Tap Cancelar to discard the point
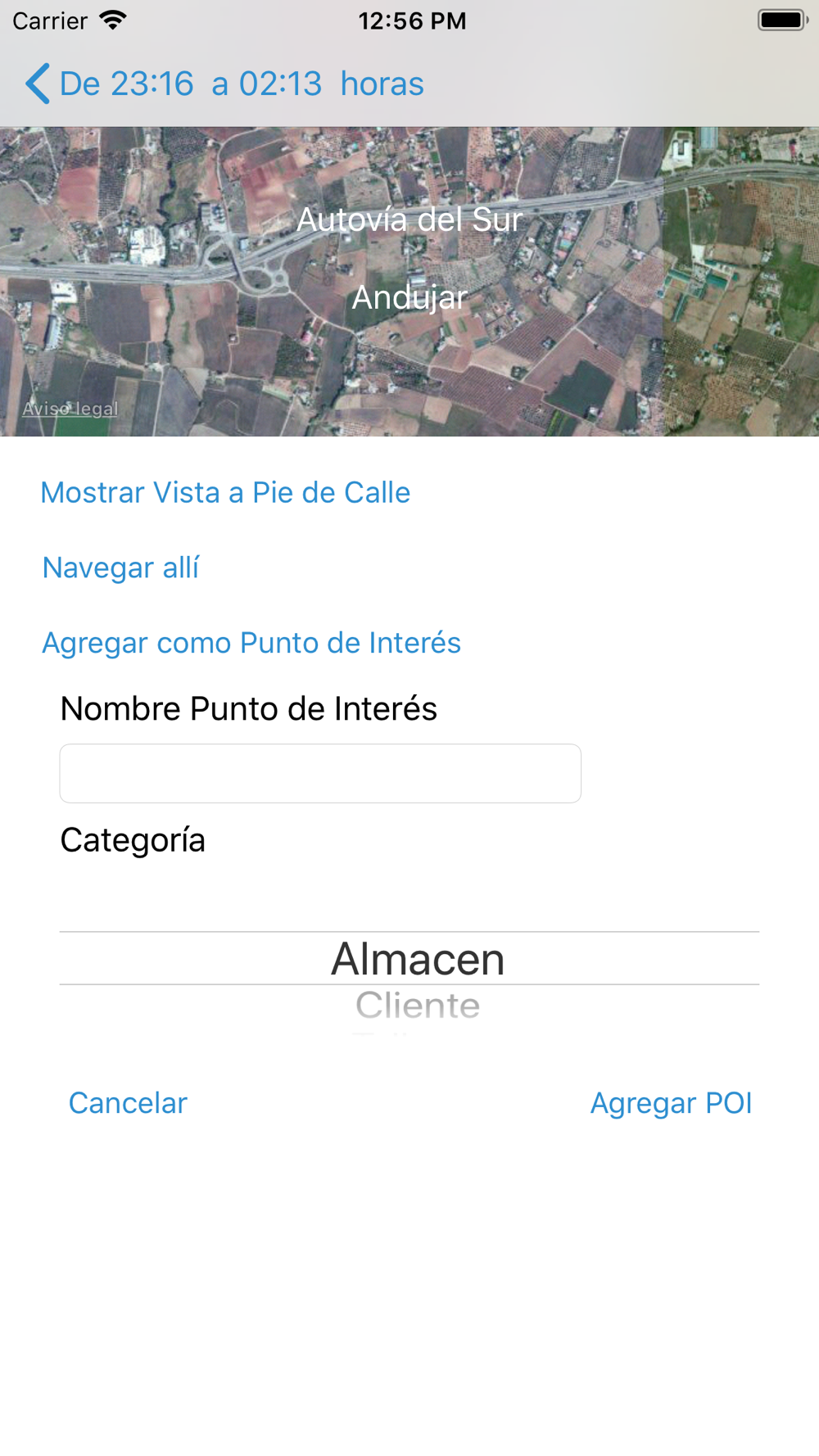 click(128, 1103)
